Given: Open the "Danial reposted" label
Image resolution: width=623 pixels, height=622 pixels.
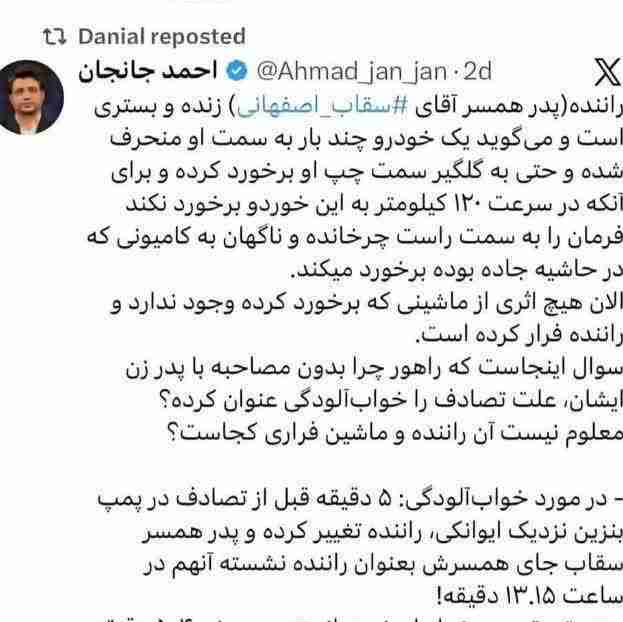Looking at the screenshot, I should pyautogui.click(x=160, y=37).
